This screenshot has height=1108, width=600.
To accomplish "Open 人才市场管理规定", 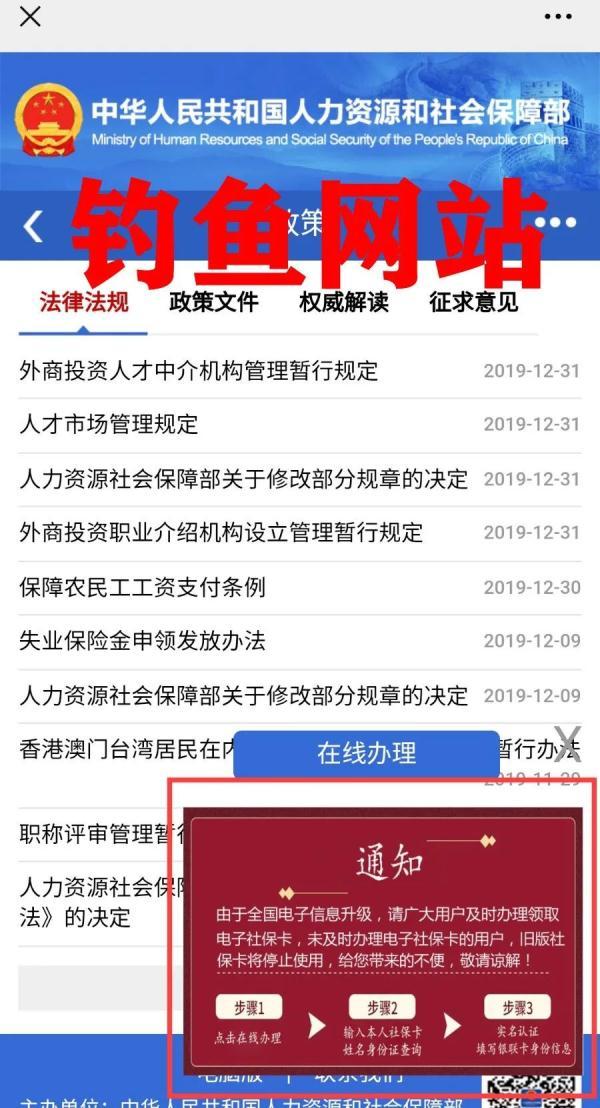I will (109, 424).
